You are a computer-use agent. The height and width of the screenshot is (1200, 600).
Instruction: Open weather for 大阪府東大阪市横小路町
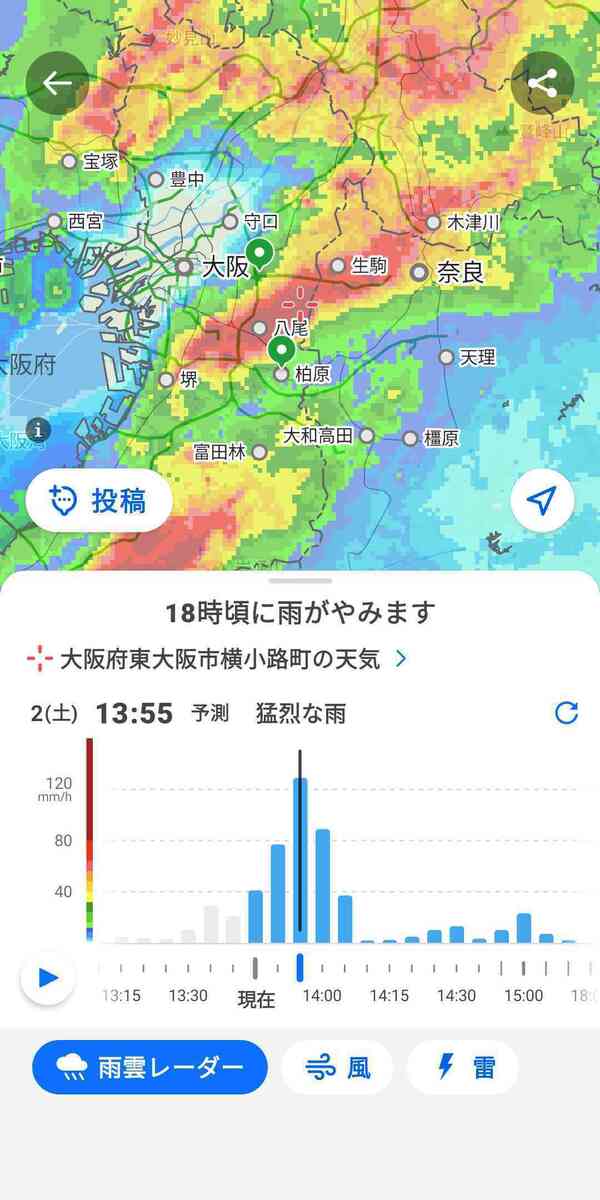pyautogui.click(x=218, y=659)
